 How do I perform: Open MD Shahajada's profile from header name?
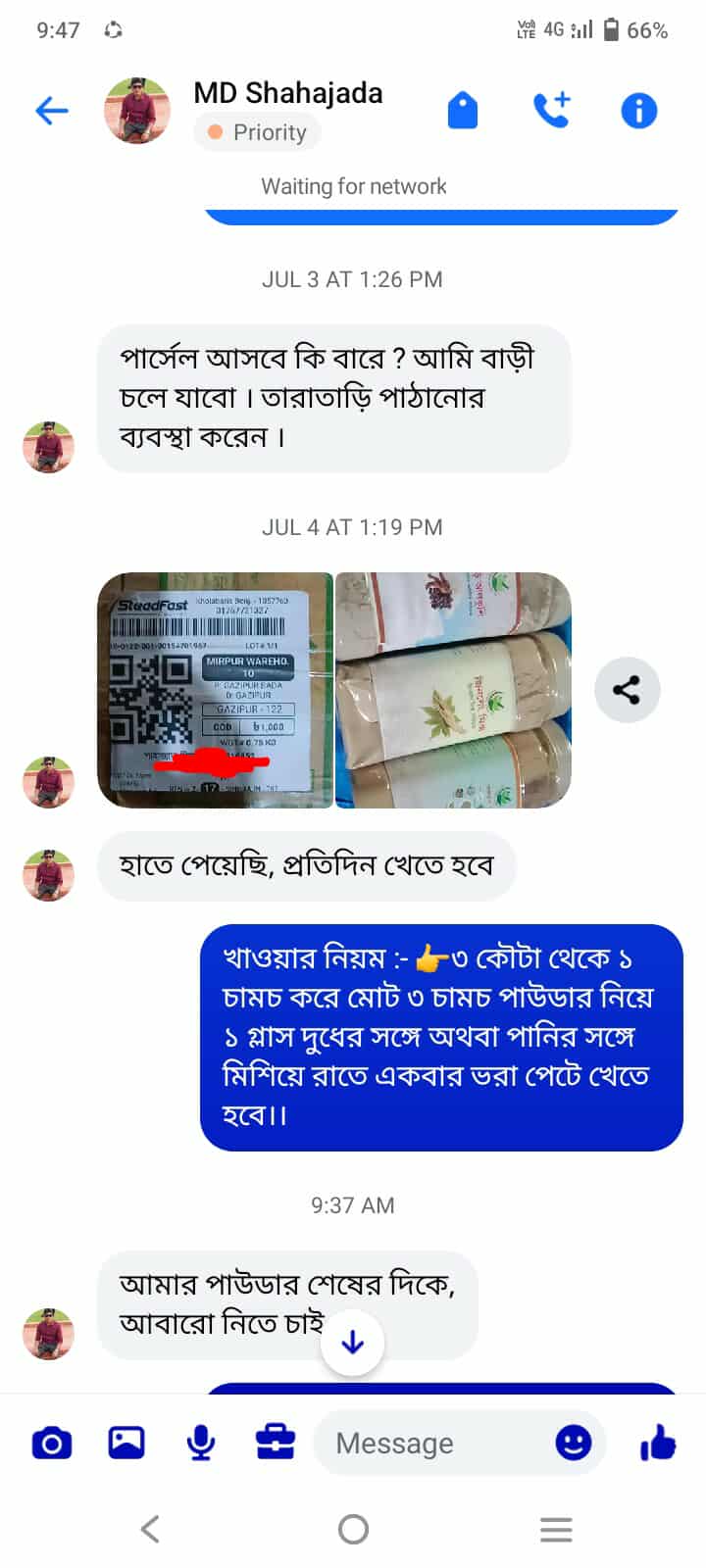click(288, 93)
